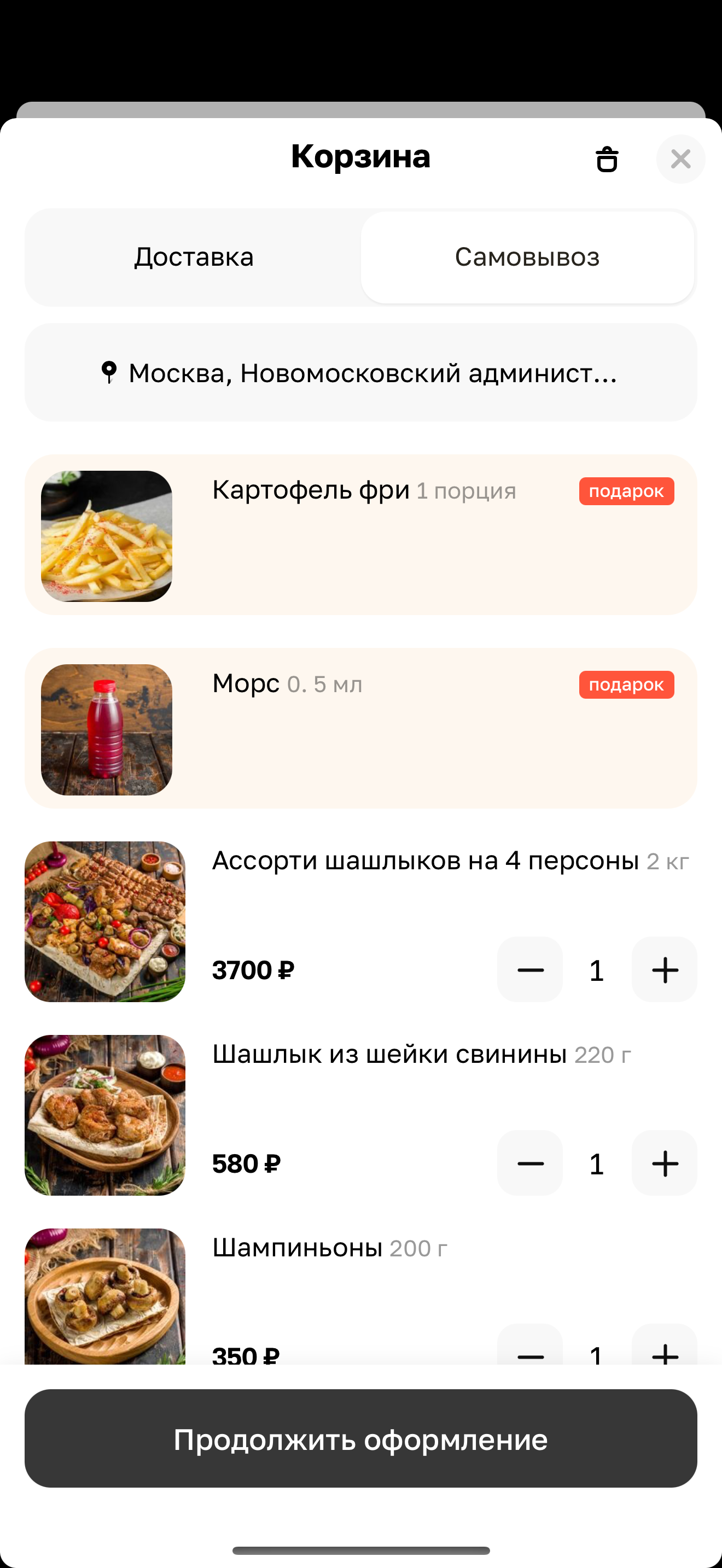This screenshot has width=722, height=1568.
Task: Switch to the Доставка option
Action: click(x=194, y=257)
